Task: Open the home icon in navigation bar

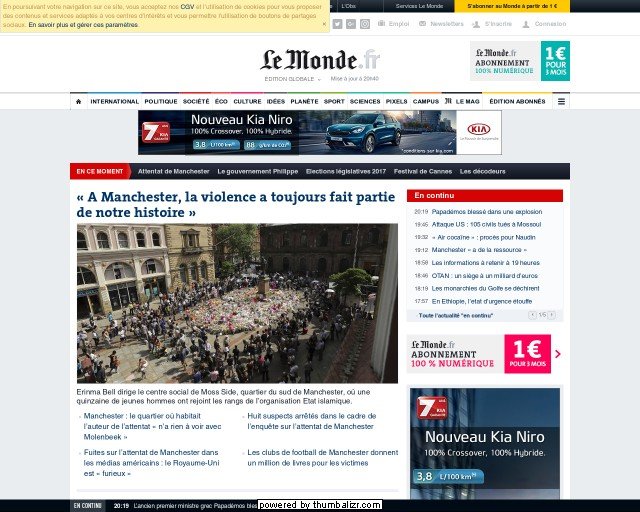Action: 78,101
